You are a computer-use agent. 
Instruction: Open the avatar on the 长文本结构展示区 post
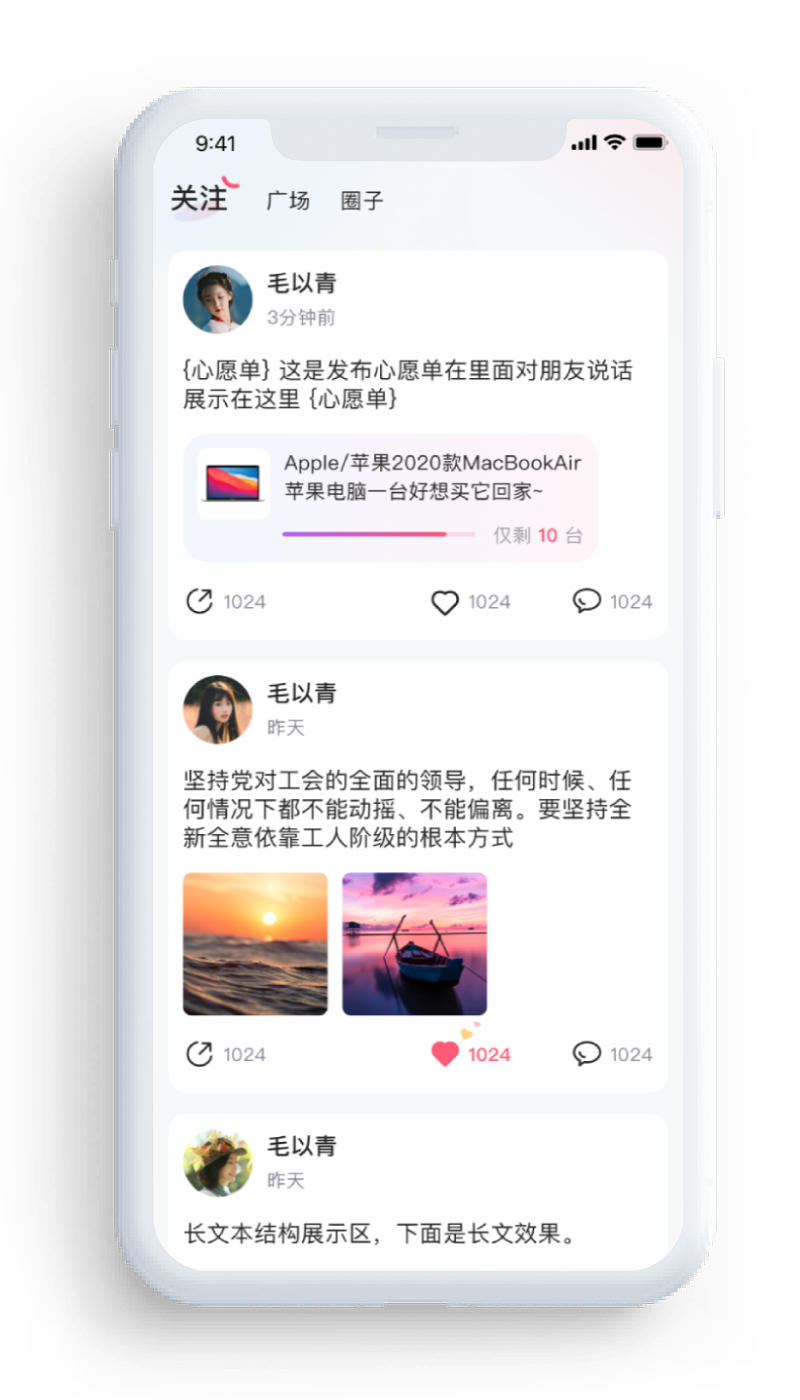coord(218,1163)
